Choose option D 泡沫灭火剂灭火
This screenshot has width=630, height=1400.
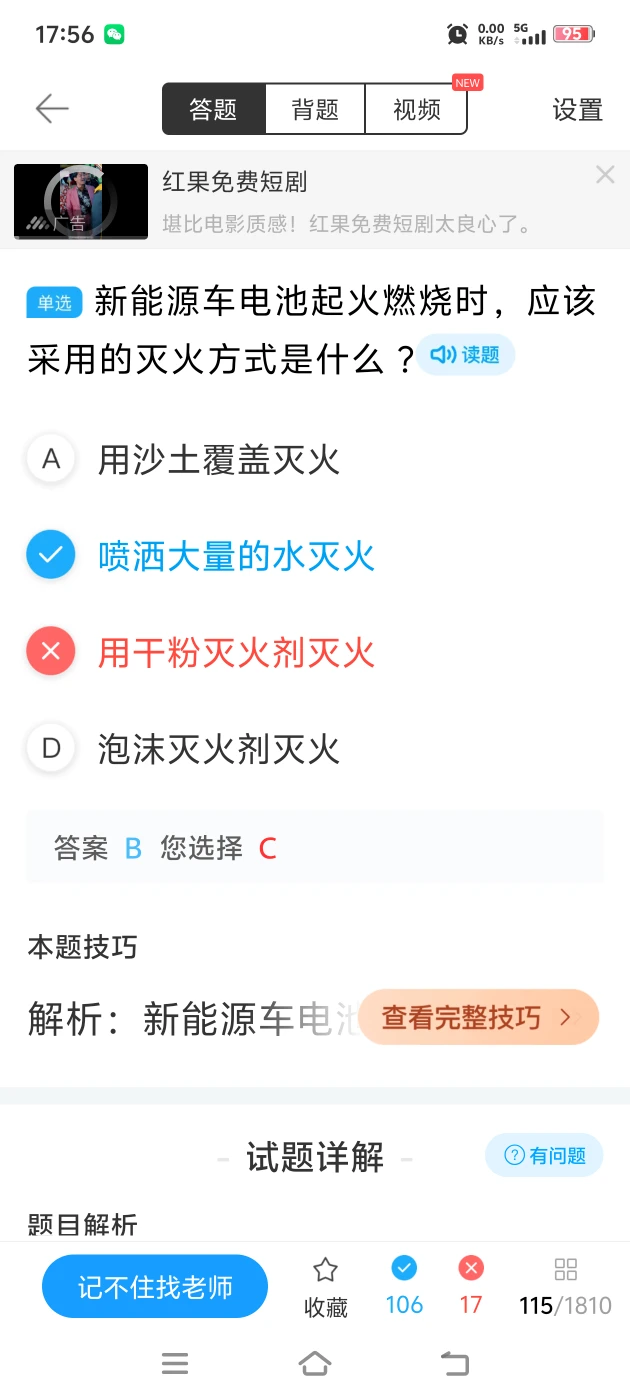(x=218, y=749)
